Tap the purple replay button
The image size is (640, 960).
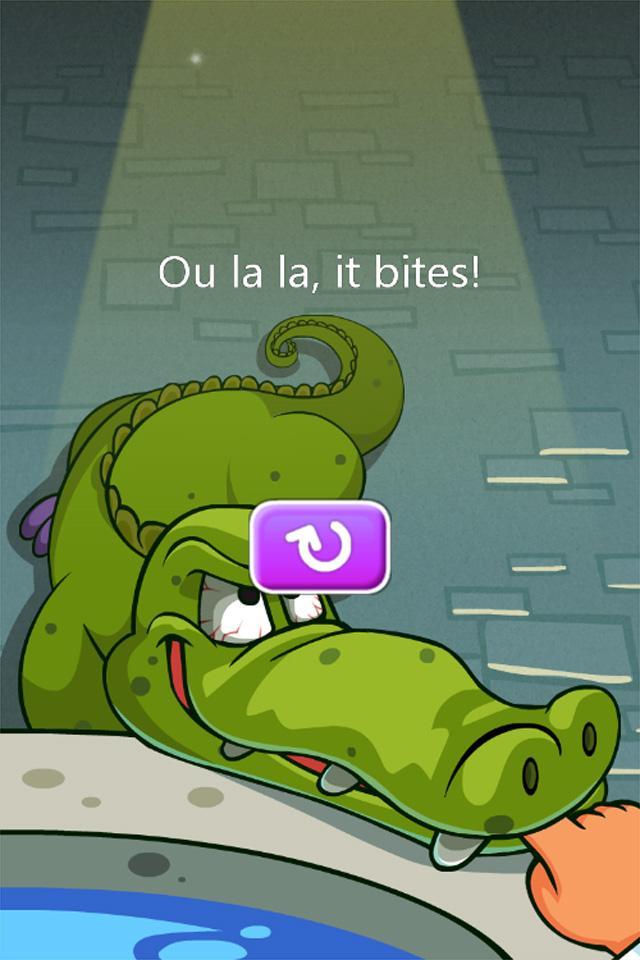pos(319,546)
